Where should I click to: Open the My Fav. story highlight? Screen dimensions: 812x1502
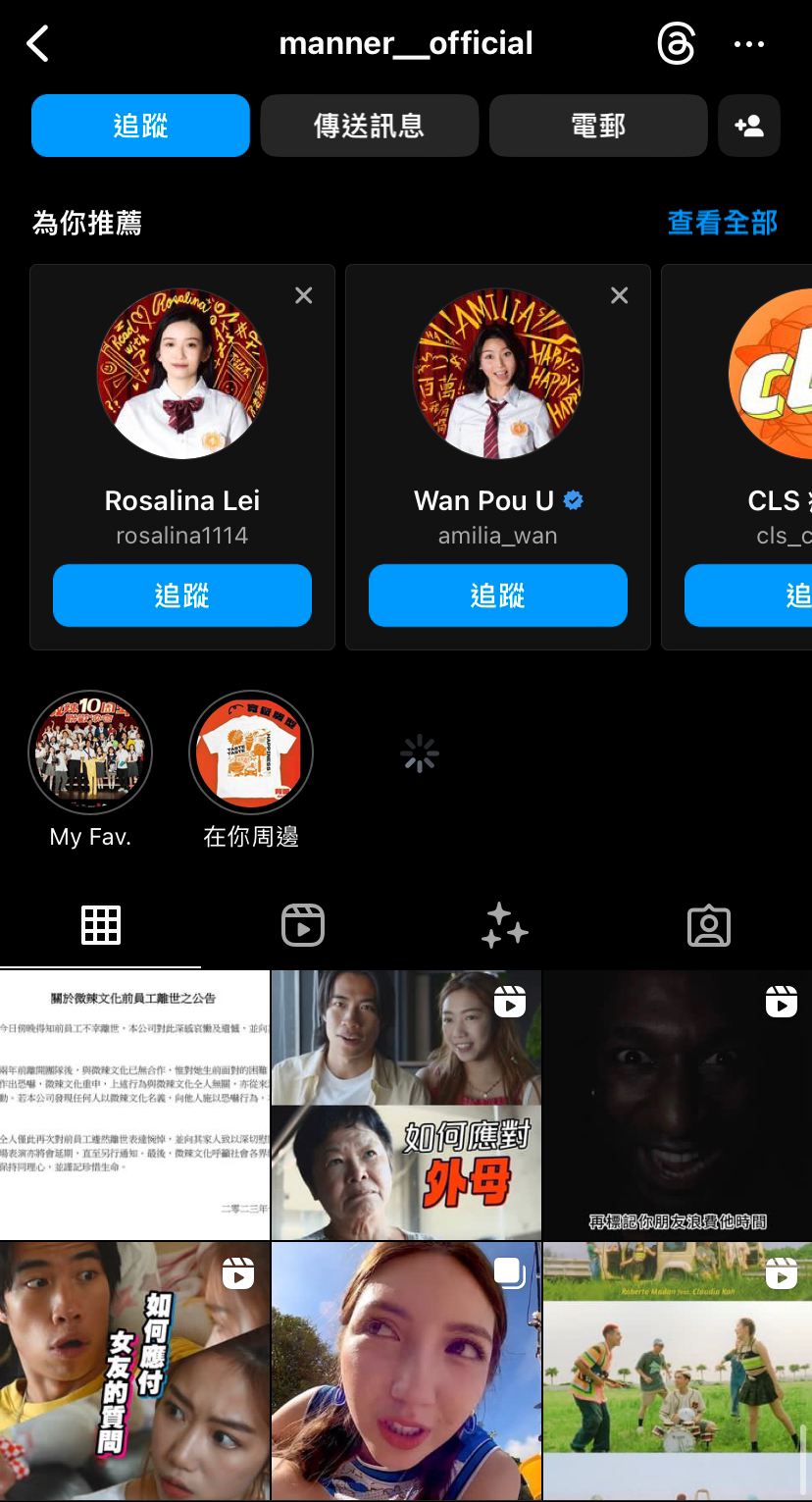click(x=90, y=752)
